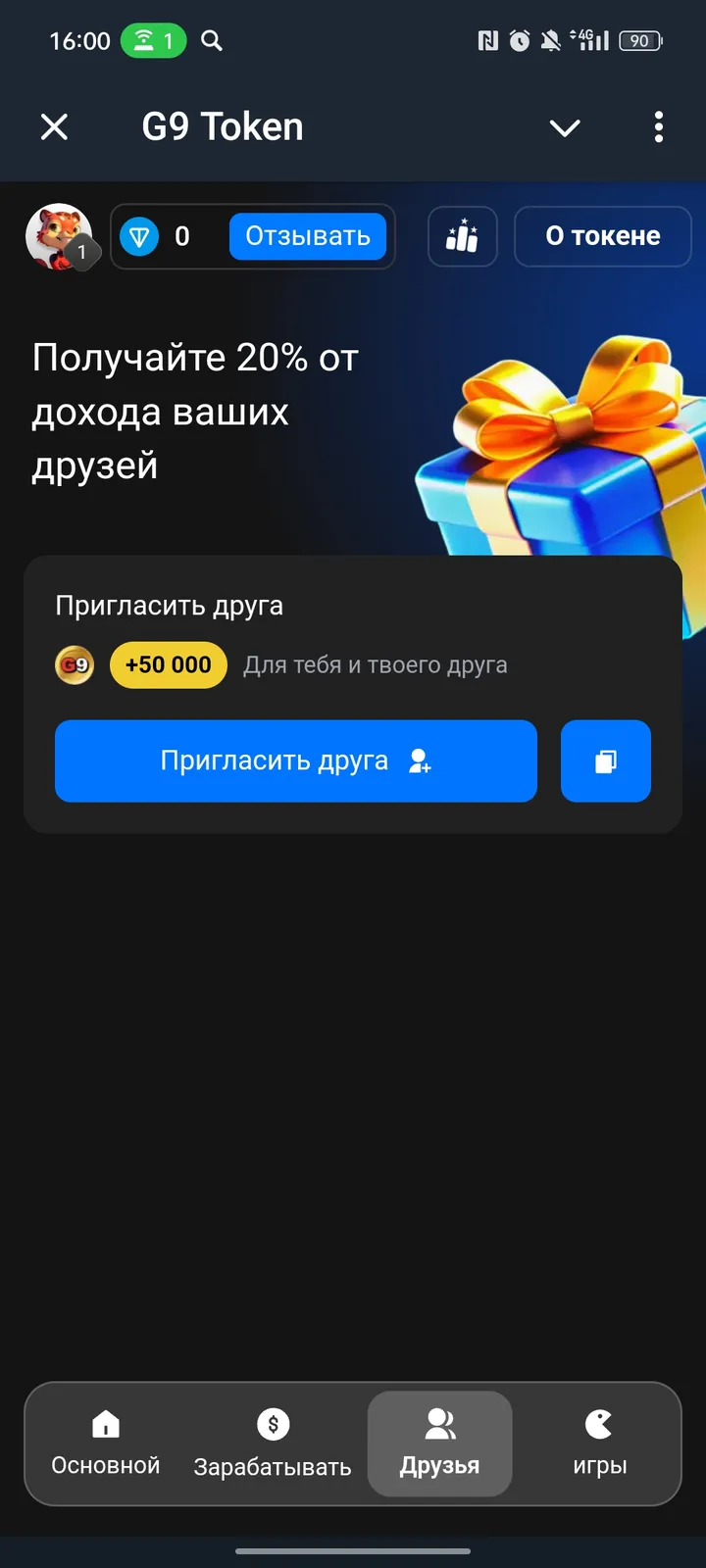The image size is (706, 1568).
Task: Select the Зарабатывать dollar icon
Action: pos(273,1423)
